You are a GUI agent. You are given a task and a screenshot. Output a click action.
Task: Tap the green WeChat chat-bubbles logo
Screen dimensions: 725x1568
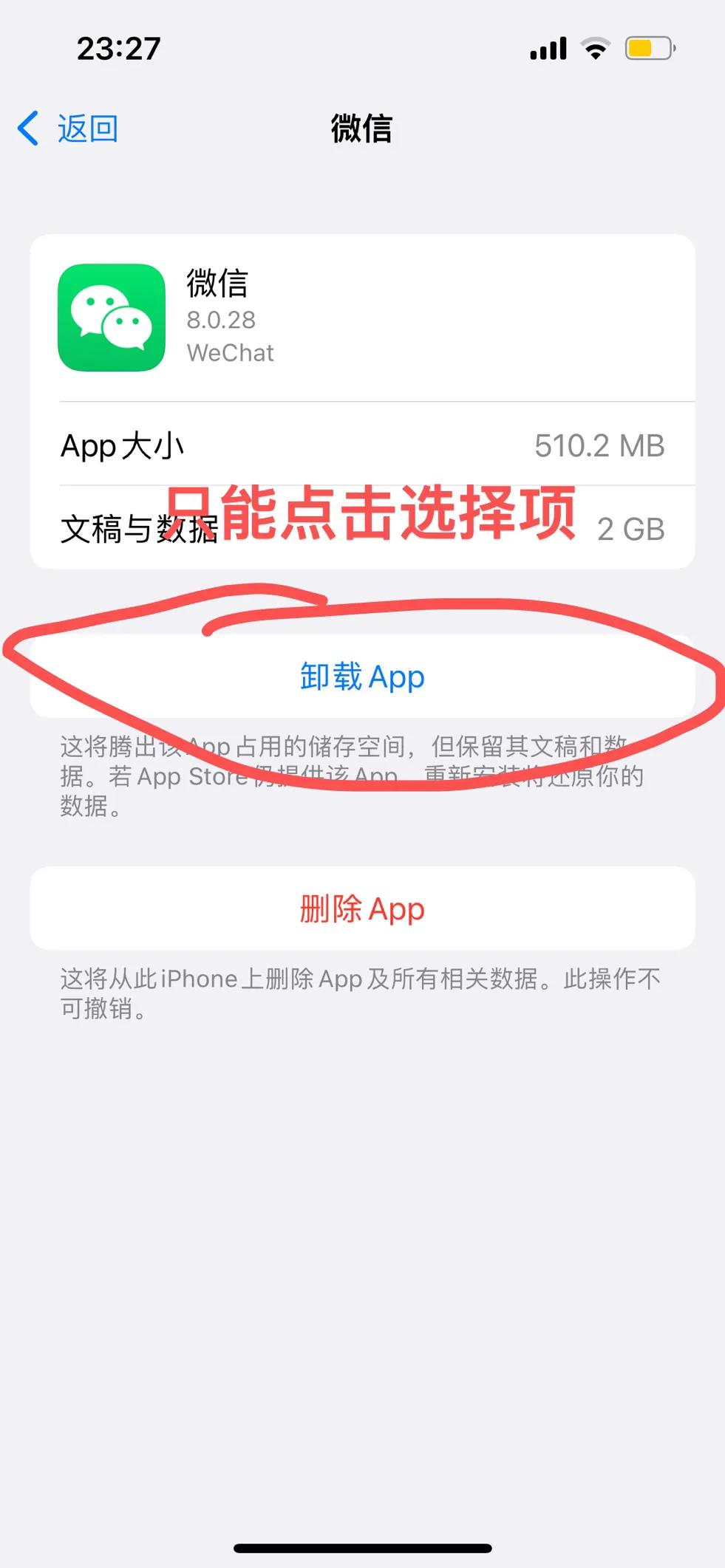pos(110,318)
